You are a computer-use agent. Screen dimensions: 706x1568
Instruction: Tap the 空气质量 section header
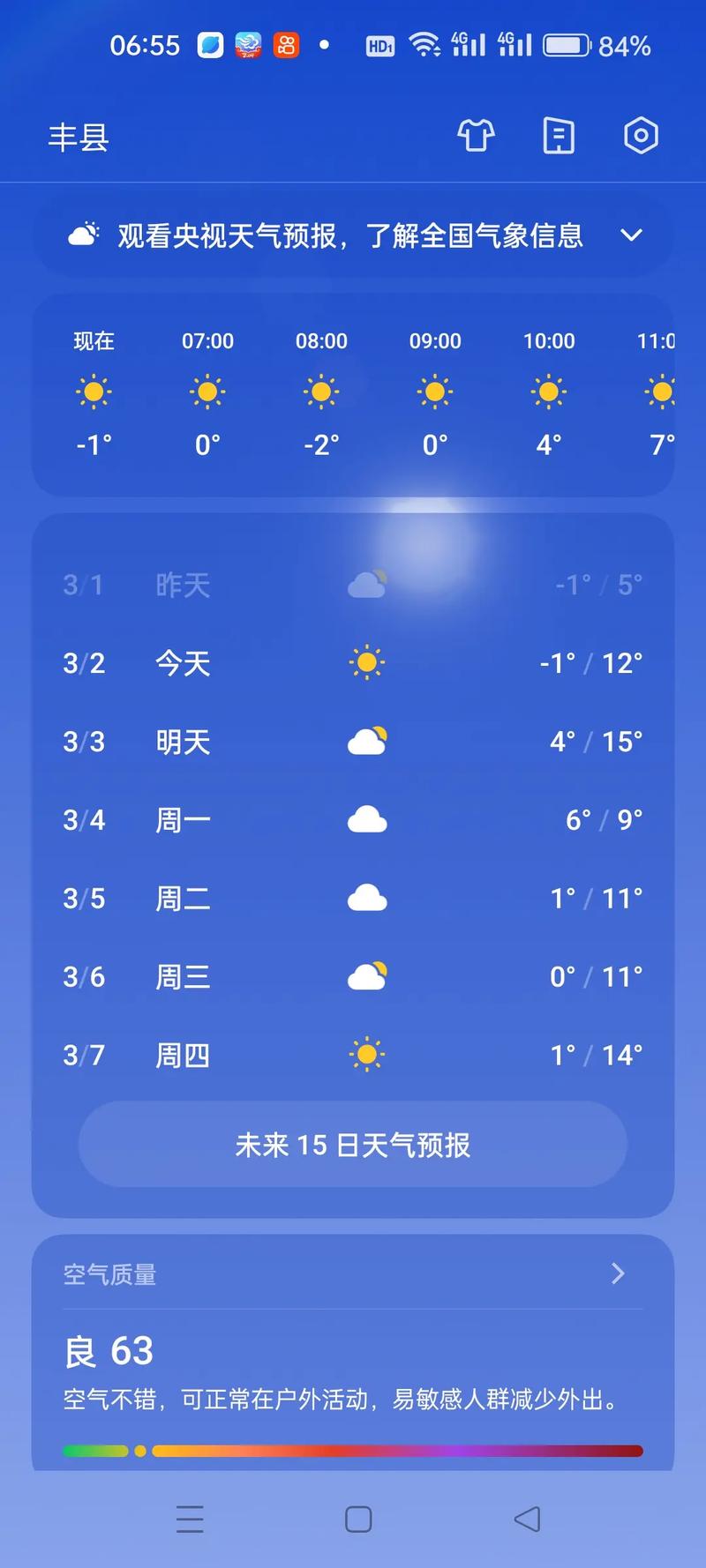(109, 1273)
